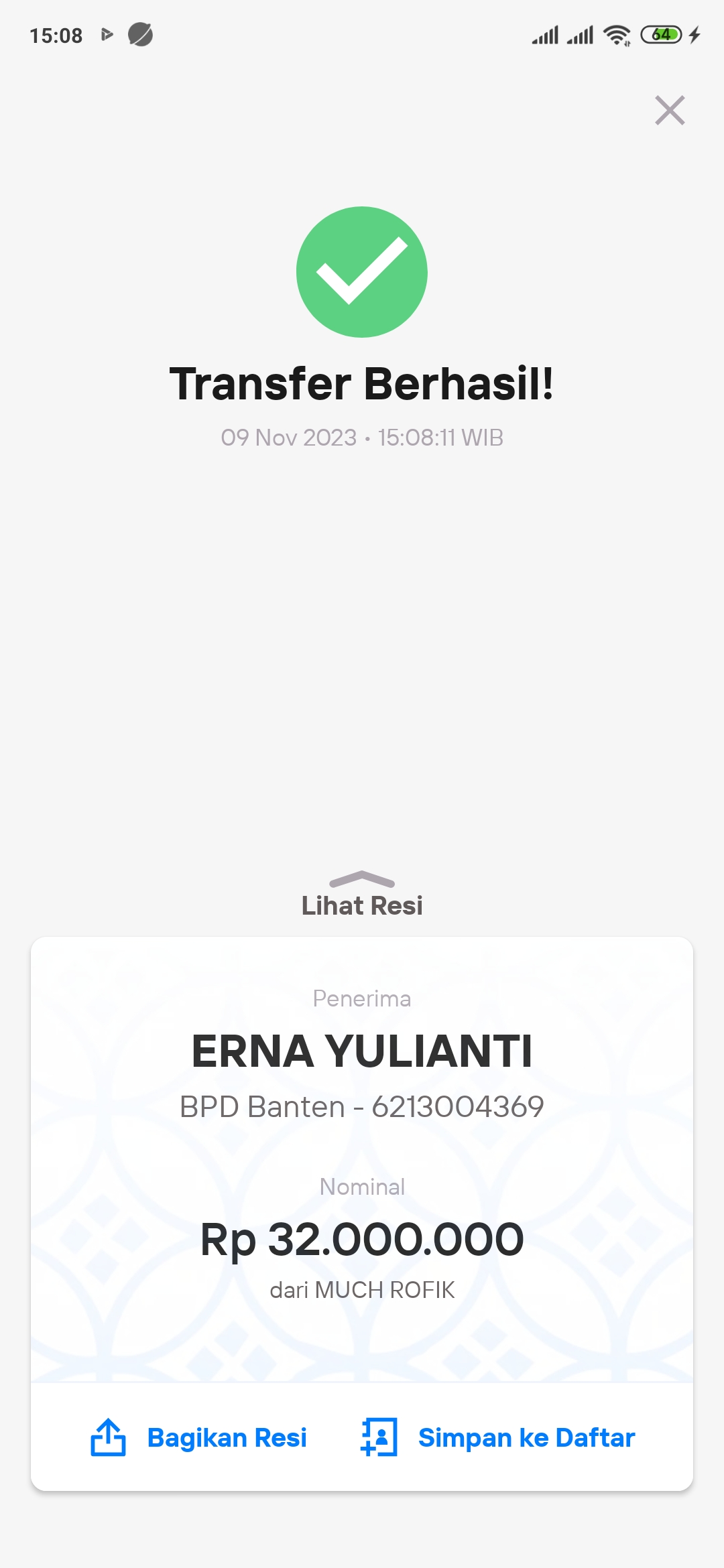Share the receipt via Bagikan Resi
724x1568 pixels.
[x=198, y=1437]
